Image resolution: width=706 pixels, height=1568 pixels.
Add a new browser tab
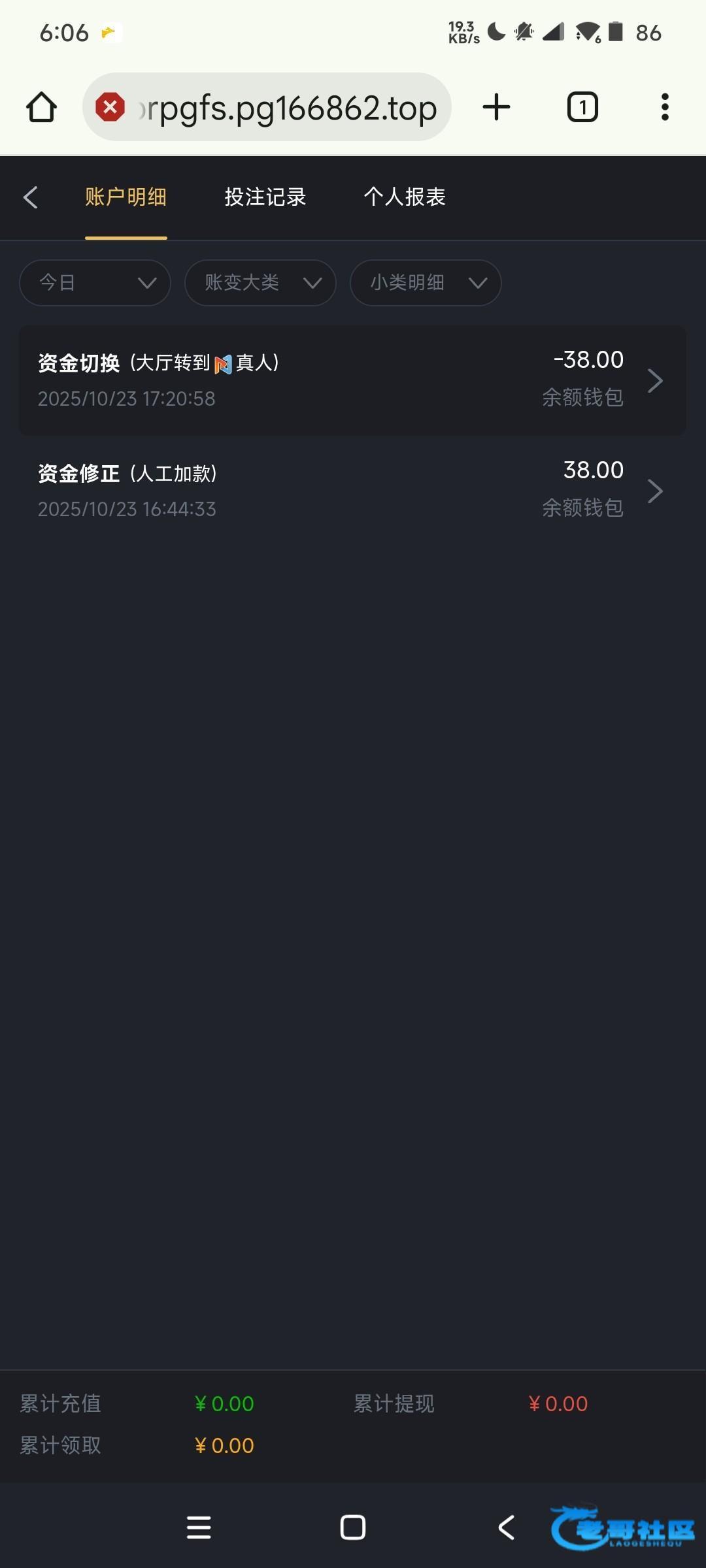pyautogui.click(x=496, y=108)
